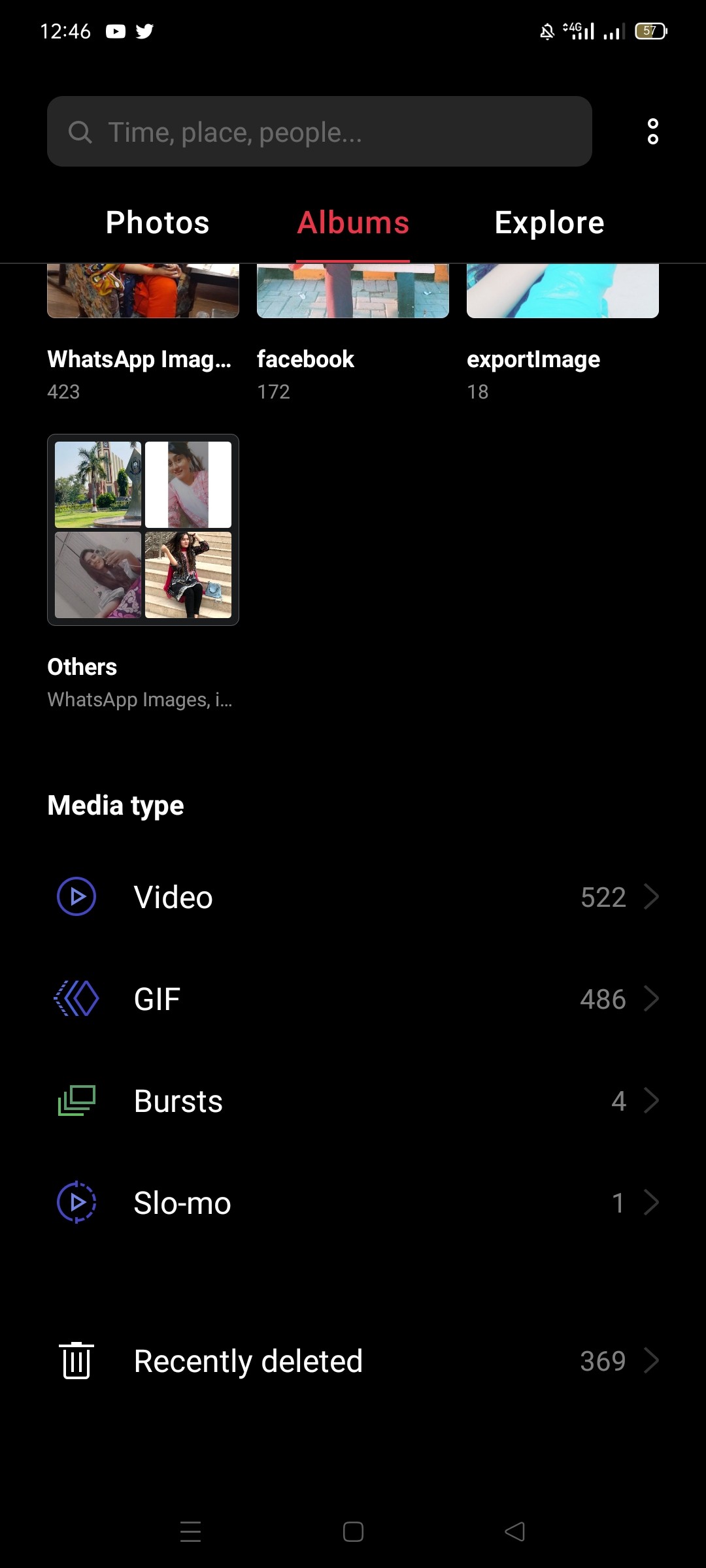Open the search bar for time, place, people

click(x=320, y=131)
